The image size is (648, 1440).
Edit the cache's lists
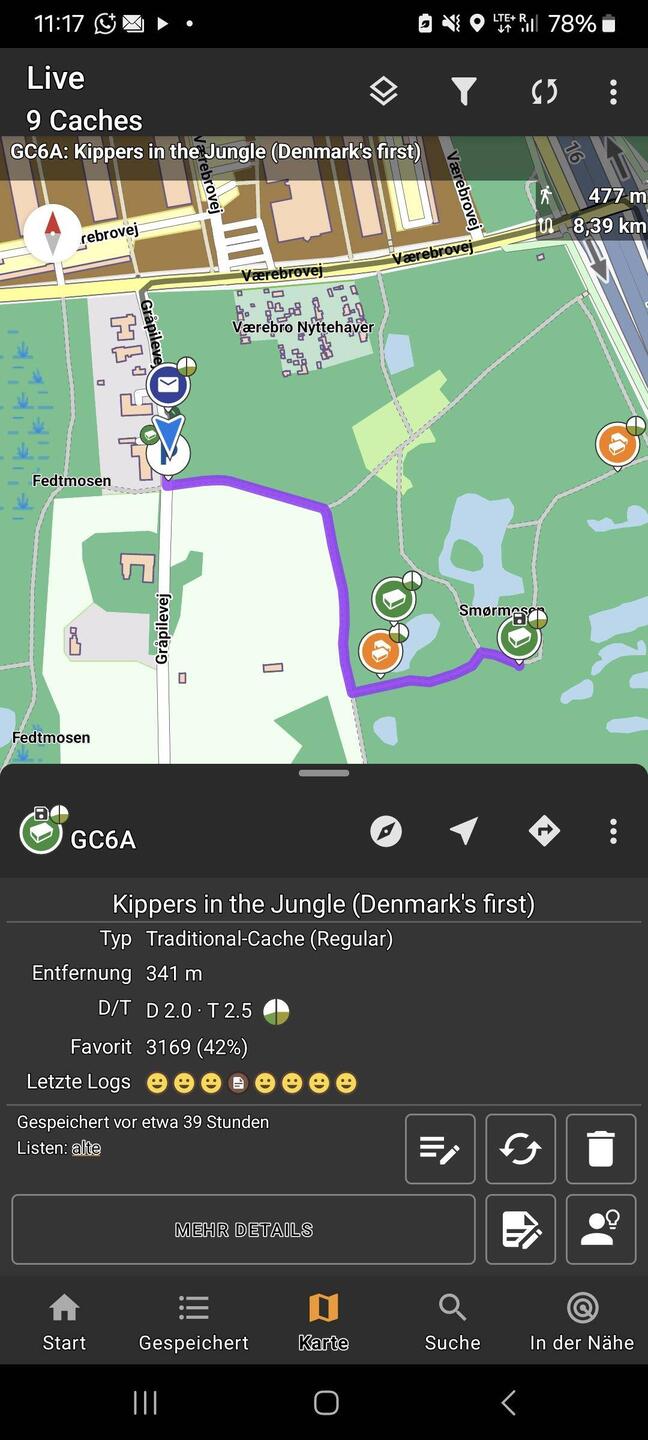440,1149
